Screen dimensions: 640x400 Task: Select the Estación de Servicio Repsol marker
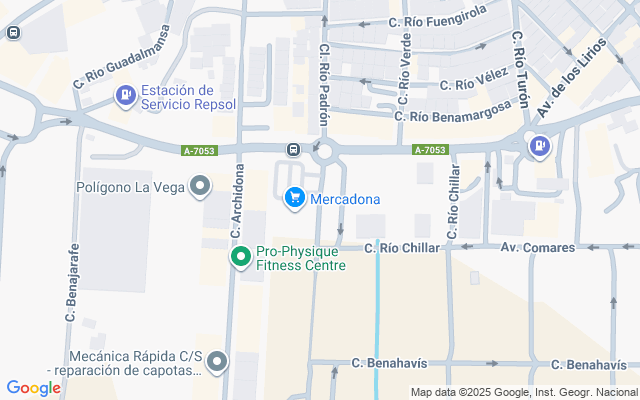pos(126,97)
